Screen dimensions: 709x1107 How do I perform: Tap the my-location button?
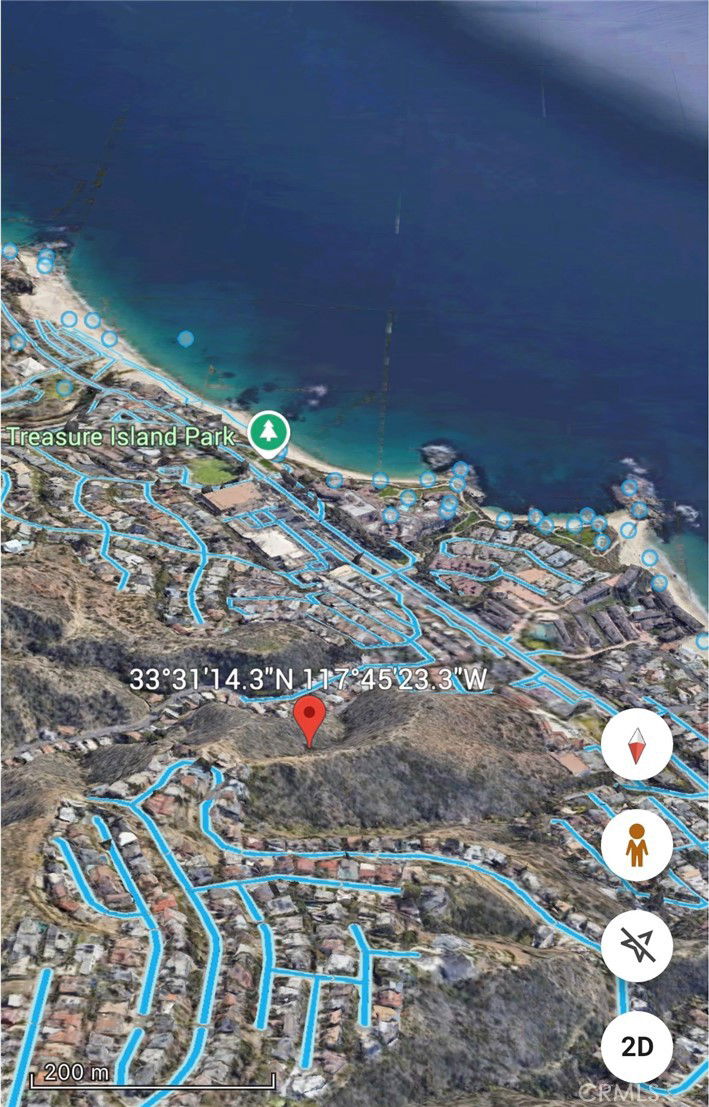pos(637,947)
